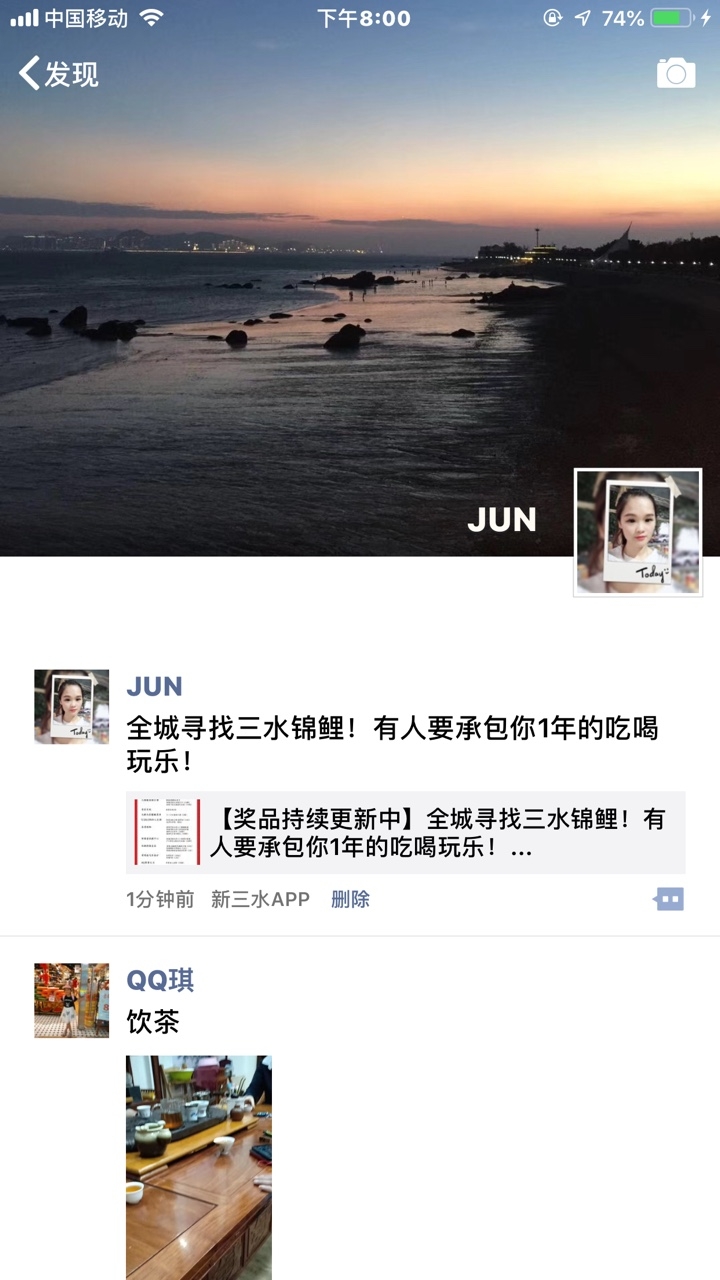Tap the name QQ琪 on the post
This screenshot has height=1280, width=720.
[x=160, y=980]
